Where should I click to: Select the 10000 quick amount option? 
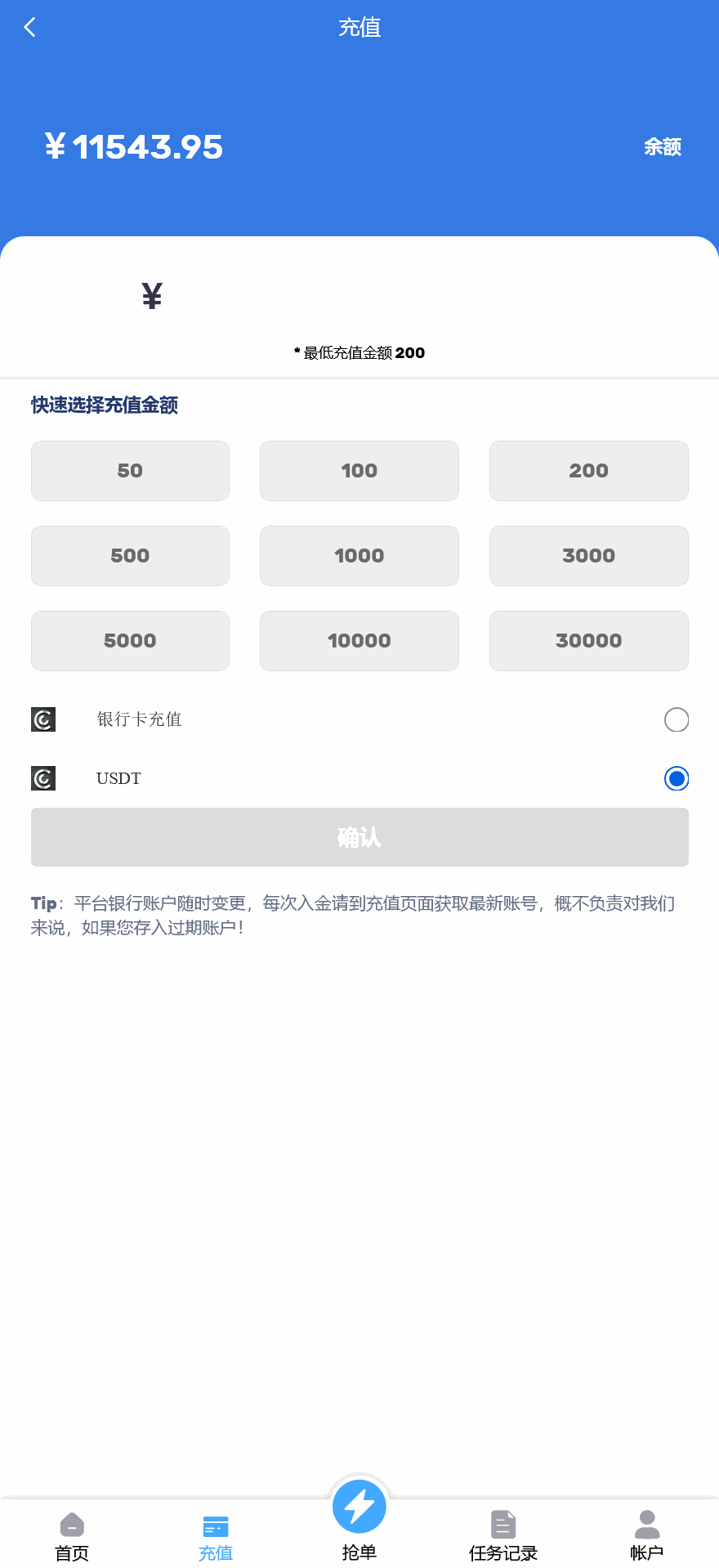[359, 641]
